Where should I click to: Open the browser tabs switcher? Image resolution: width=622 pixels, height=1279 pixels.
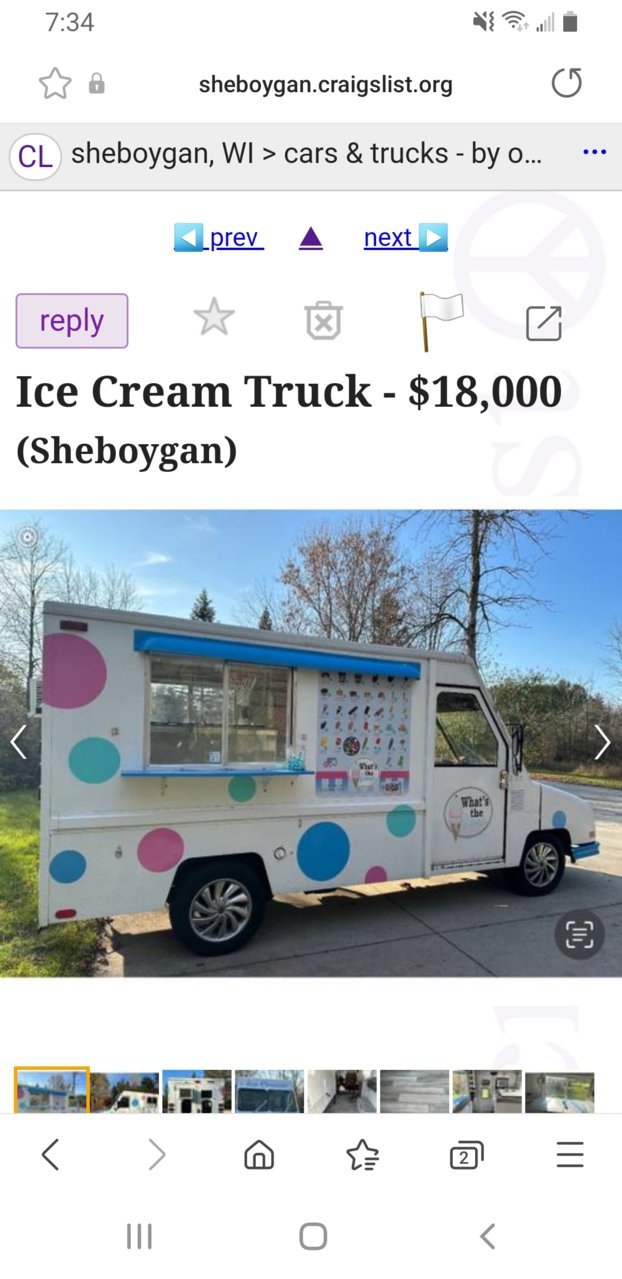coord(466,1156)
